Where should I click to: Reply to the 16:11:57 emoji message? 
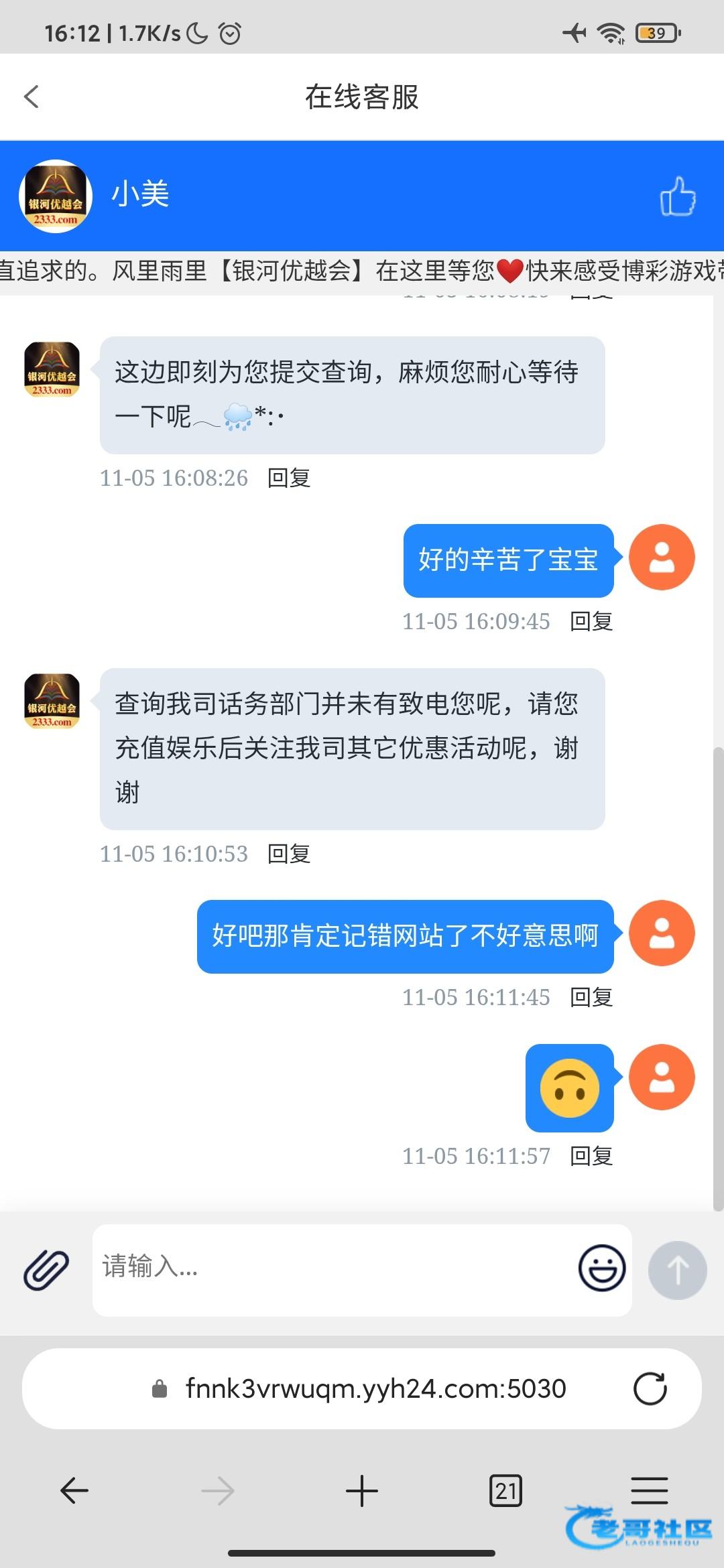(x=591, y=1156)
